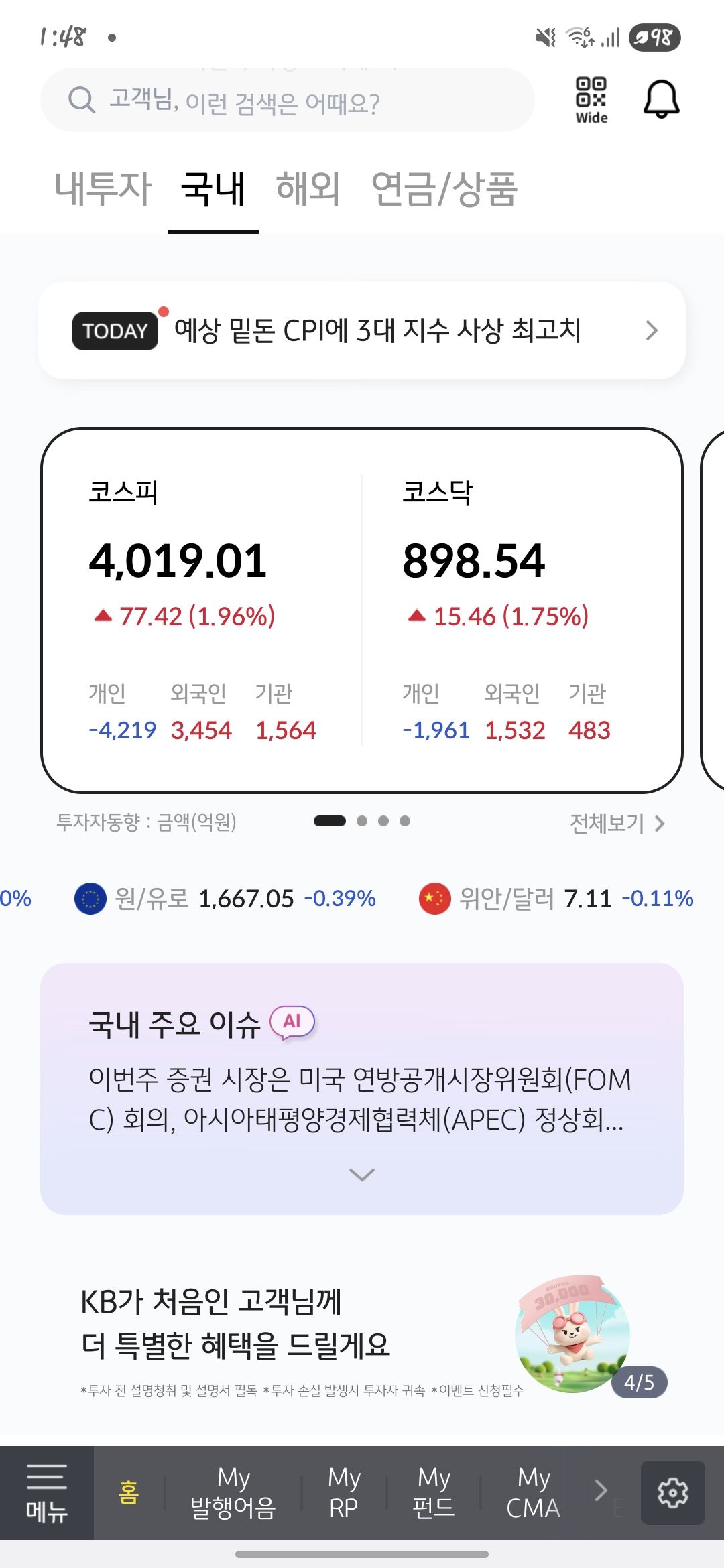
Task: Show more shortcuts with the arrow
Action: [x=601, y=1490]
